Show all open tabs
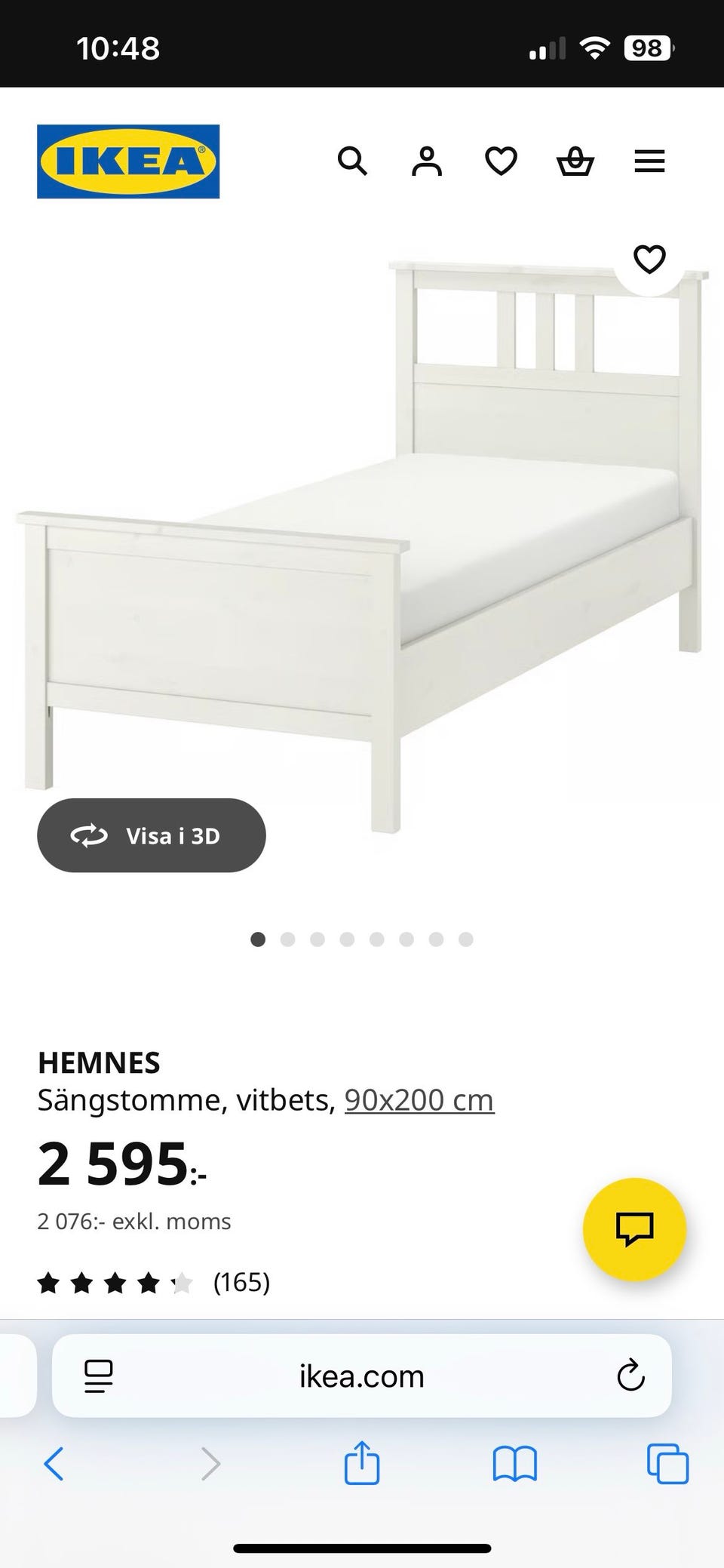The width and height of the screenshot is (724, 1568). pos(667,1465)
